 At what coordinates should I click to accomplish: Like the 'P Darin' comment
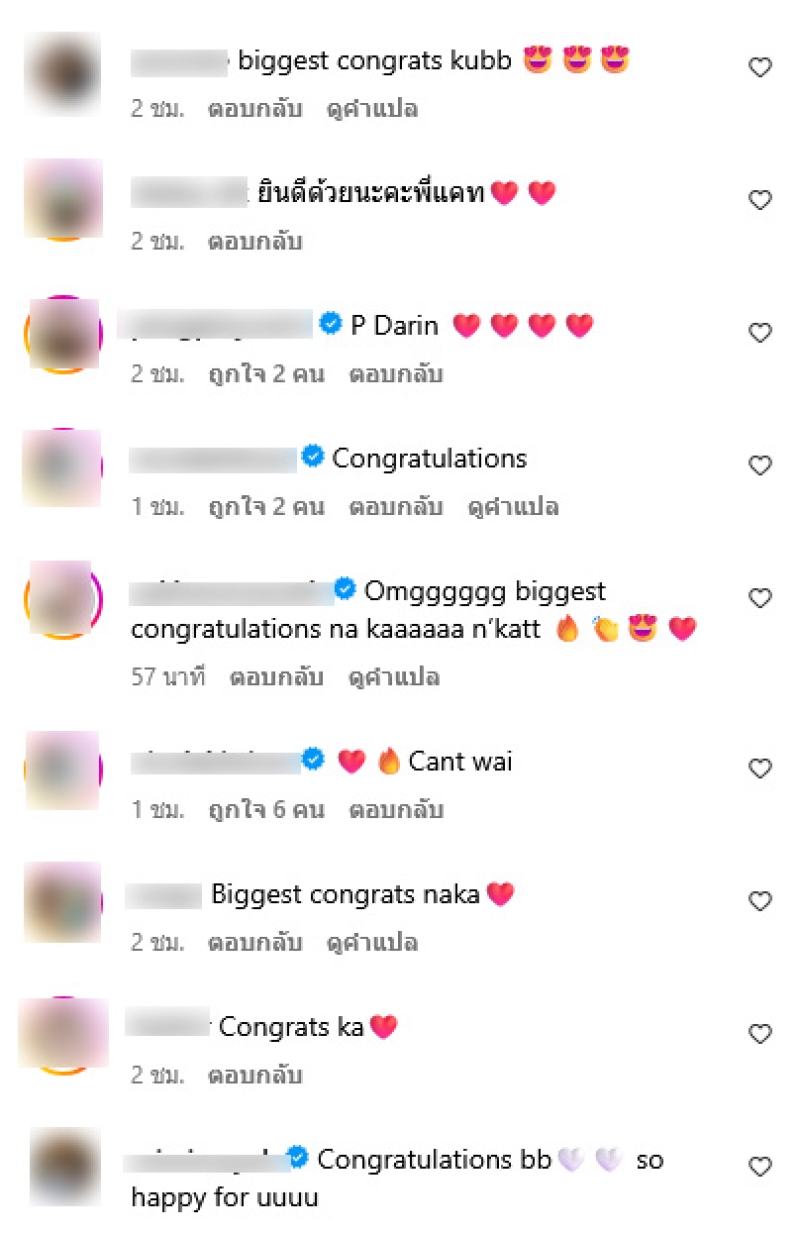point(760,333)
